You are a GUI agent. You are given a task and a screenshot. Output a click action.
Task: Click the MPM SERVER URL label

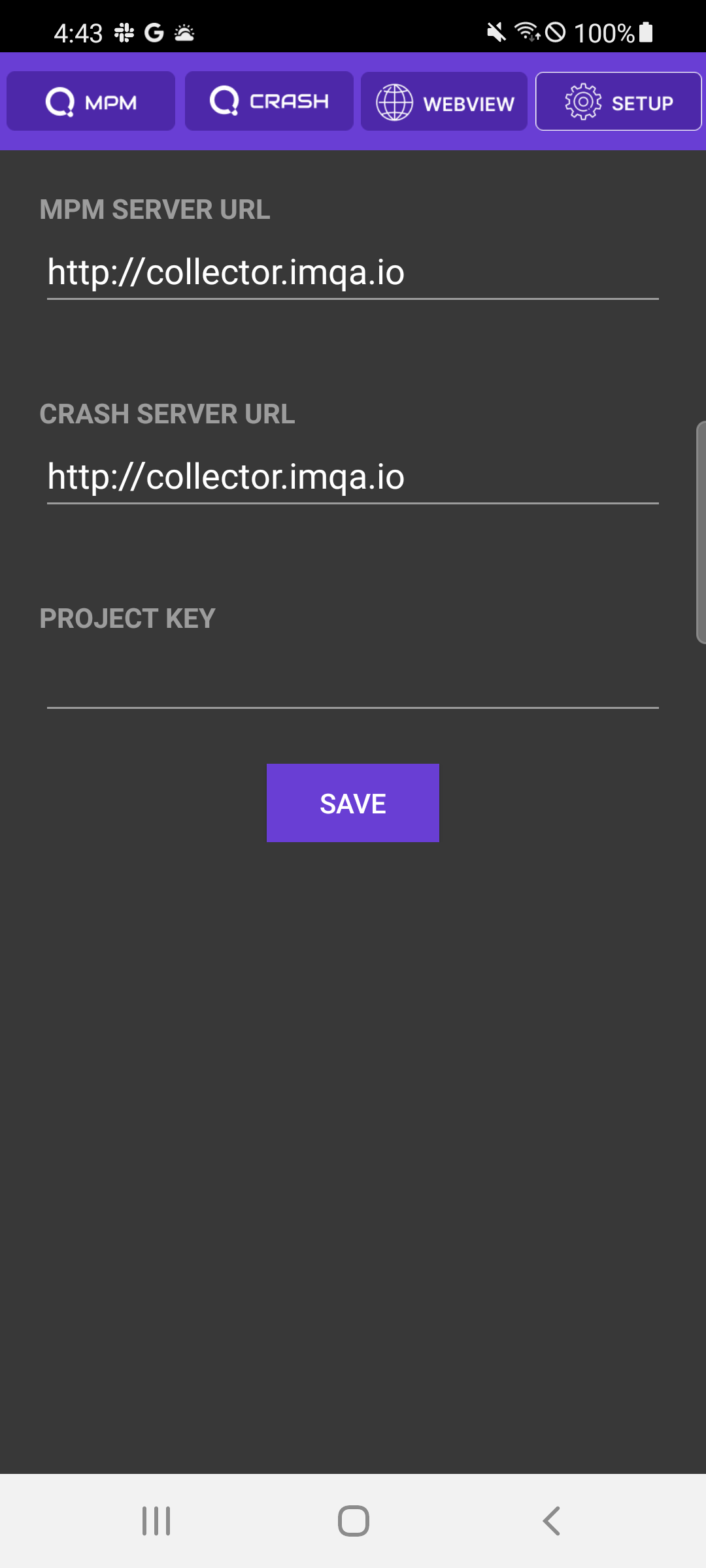pyautogui.click(x=155, y=209)
